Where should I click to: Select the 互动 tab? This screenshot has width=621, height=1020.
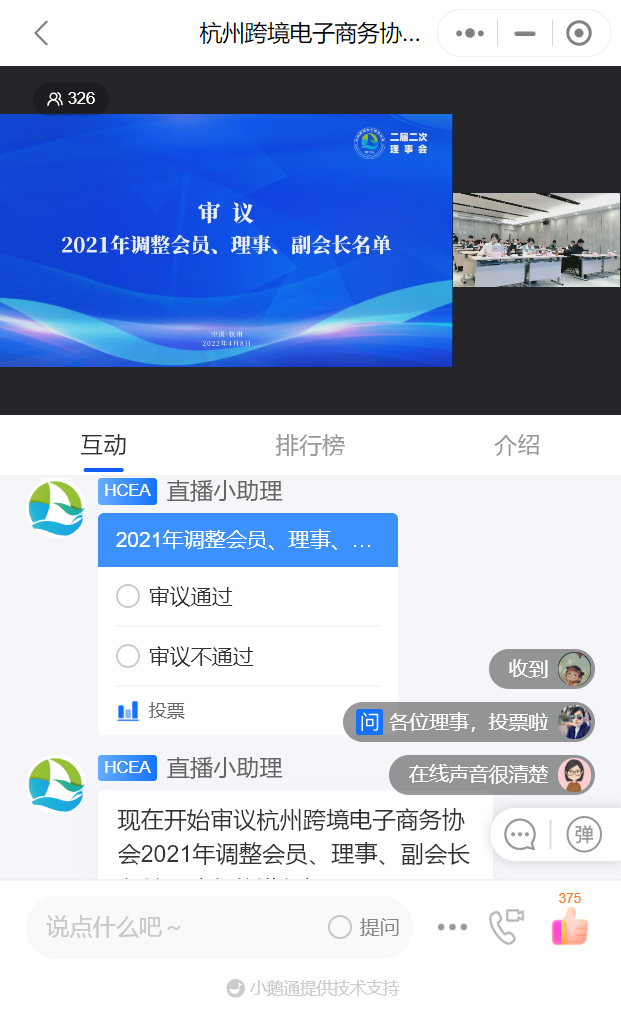[x=104, y=445]
